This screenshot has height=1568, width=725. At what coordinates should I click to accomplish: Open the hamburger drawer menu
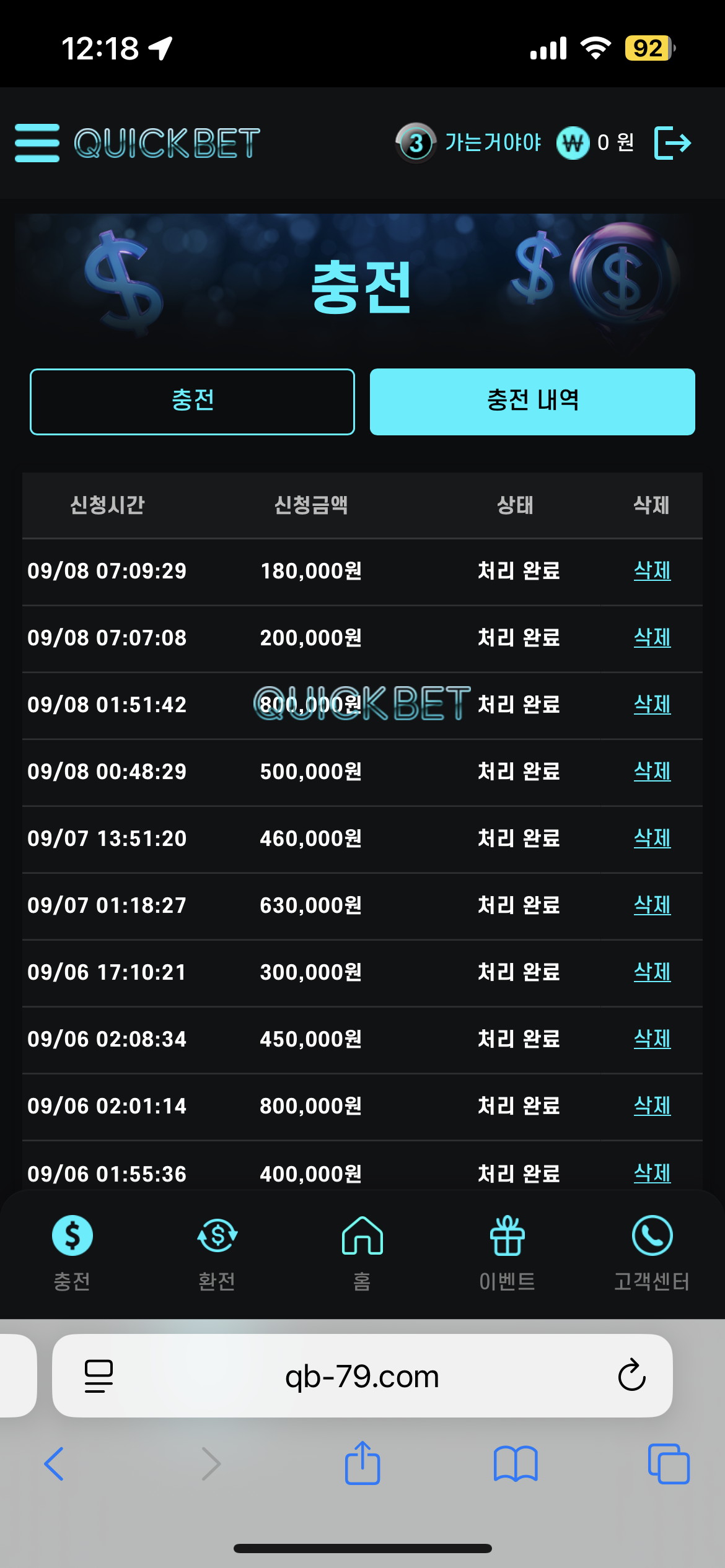click(37, 142)
